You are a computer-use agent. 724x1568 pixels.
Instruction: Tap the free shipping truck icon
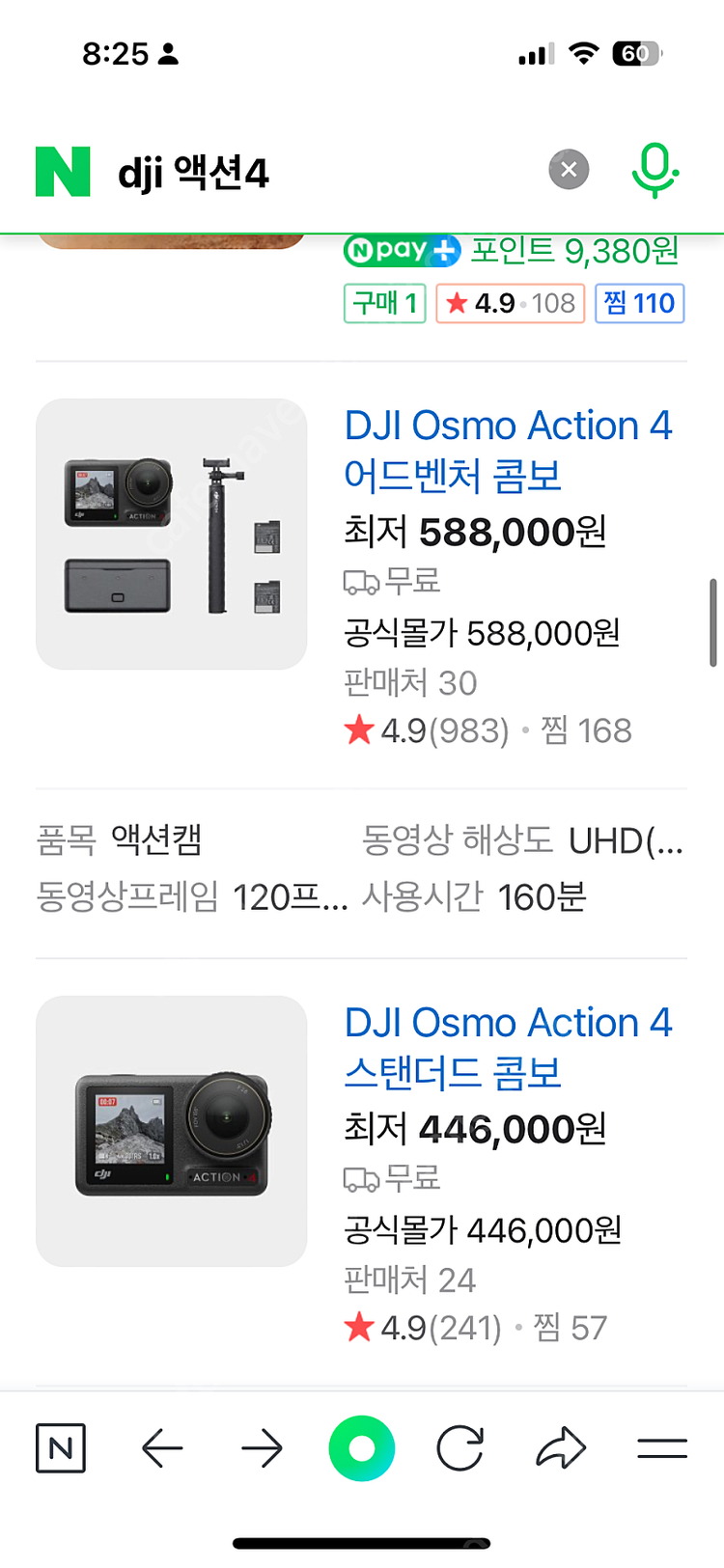362,581
